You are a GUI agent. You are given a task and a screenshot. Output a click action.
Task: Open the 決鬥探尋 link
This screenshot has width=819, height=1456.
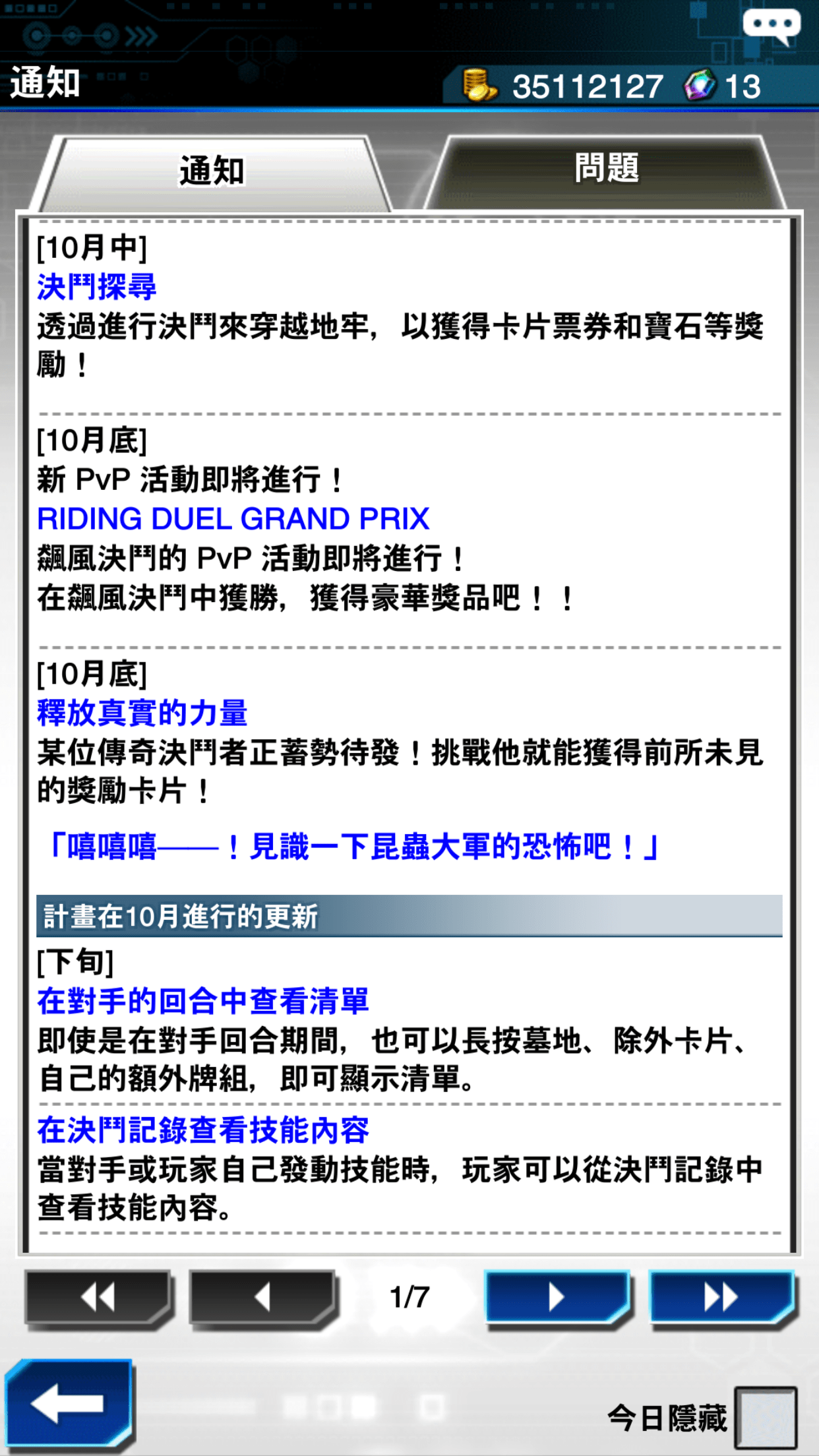97,287
